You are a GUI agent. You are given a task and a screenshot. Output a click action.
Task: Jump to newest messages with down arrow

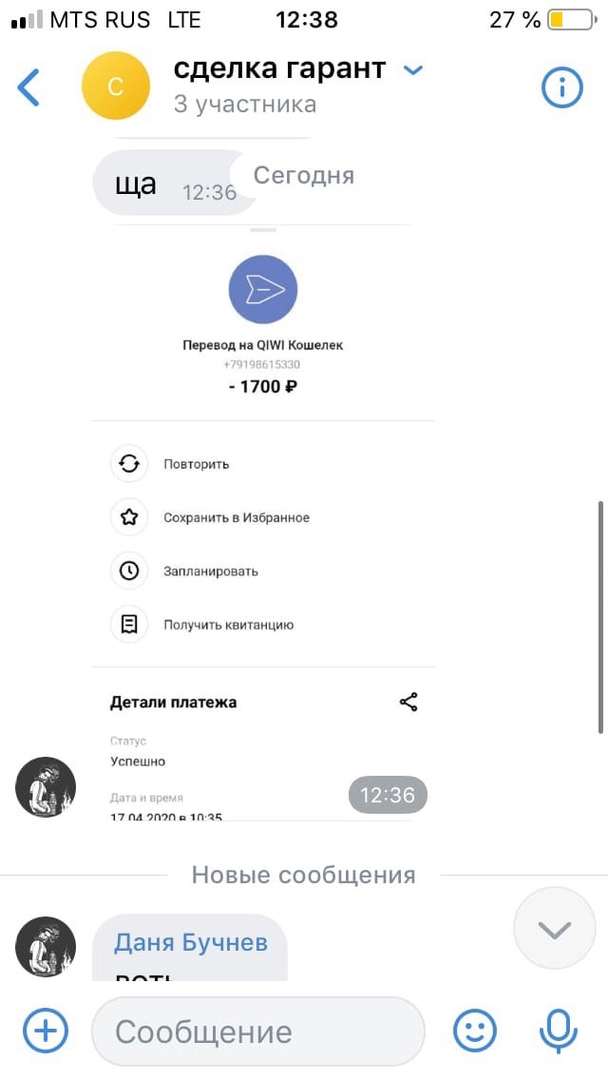tap(554, 930)
